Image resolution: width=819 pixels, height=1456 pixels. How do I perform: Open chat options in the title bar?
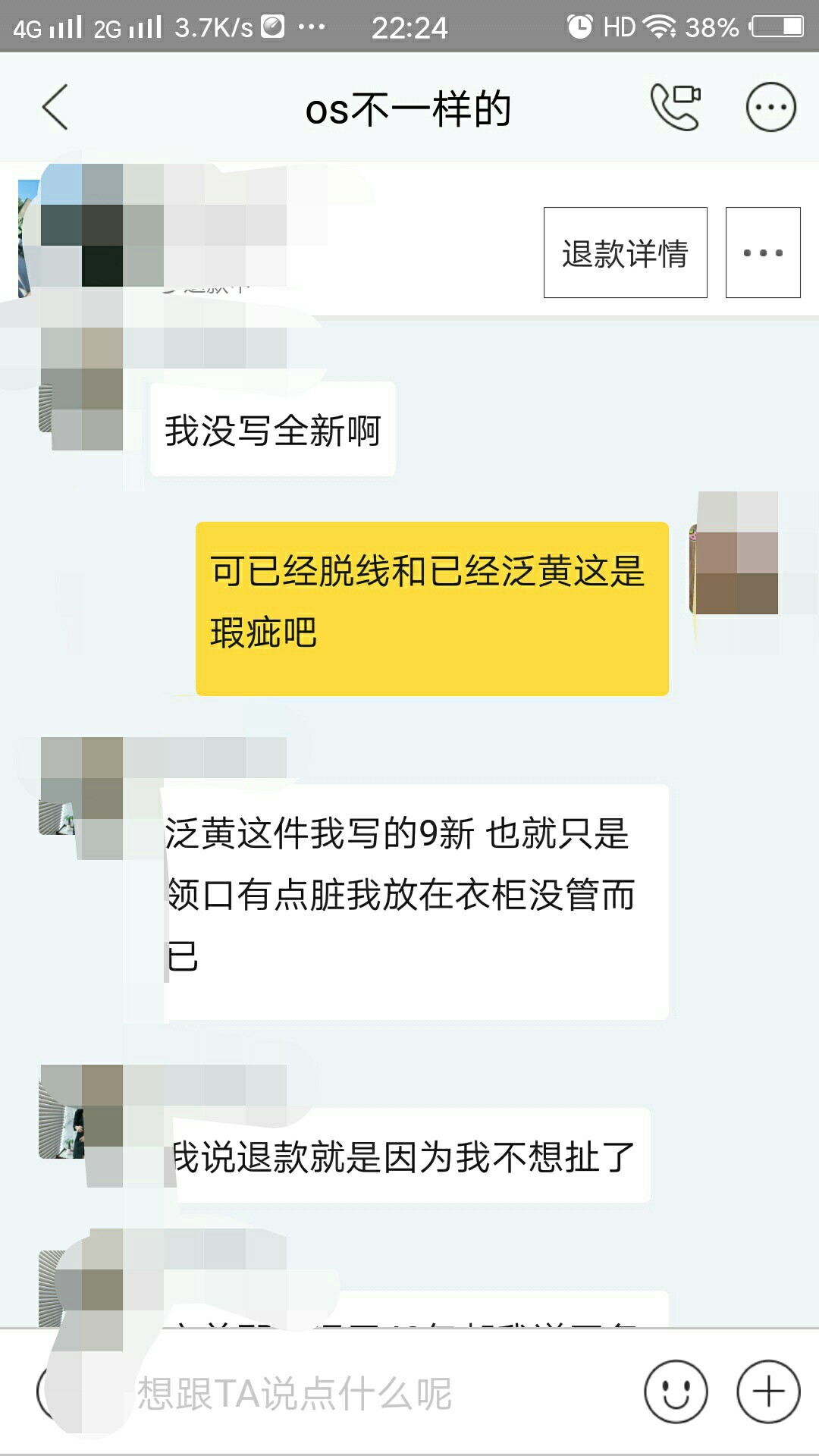click(x=770, y=107)
